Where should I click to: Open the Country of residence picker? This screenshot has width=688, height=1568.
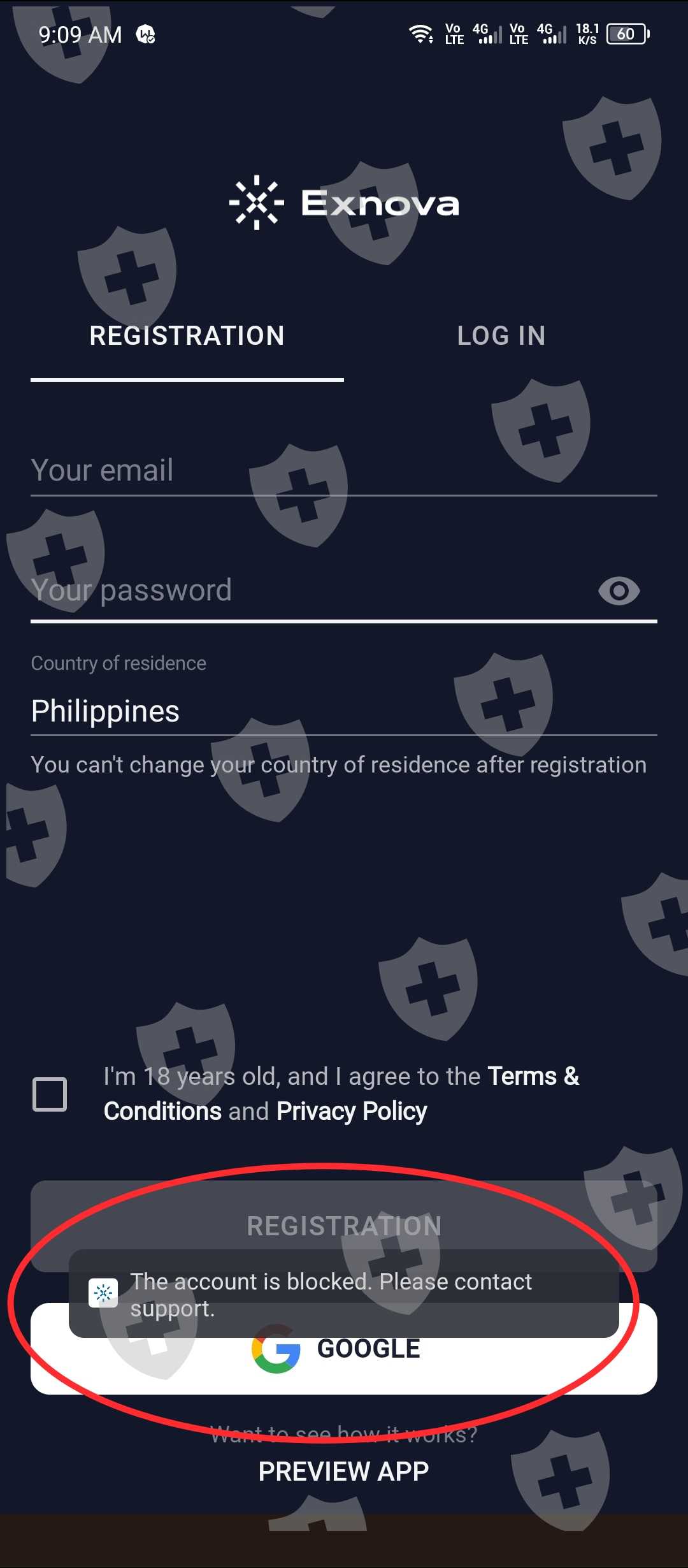point(344,711)
